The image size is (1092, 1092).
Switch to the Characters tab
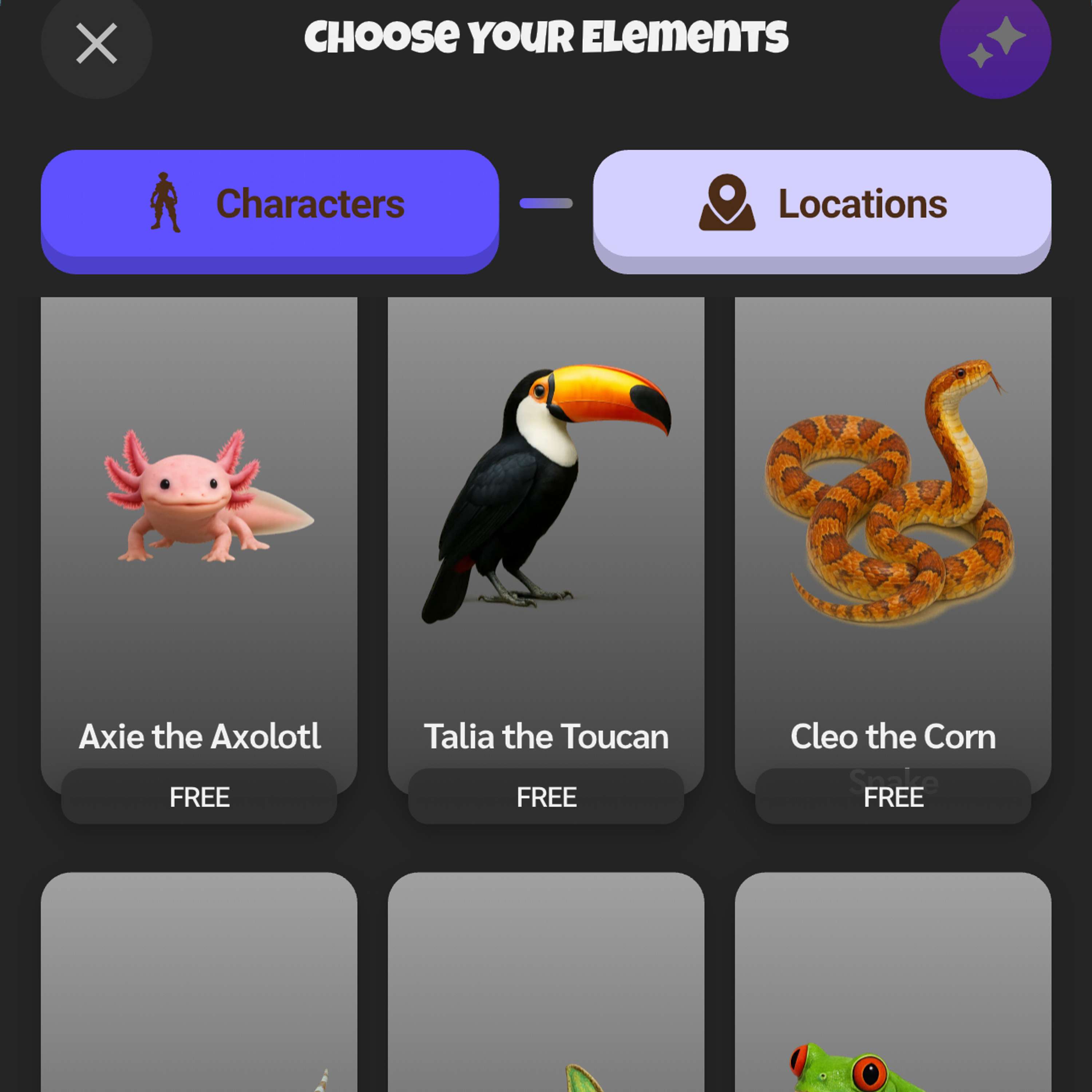click(x=270, y=204)
